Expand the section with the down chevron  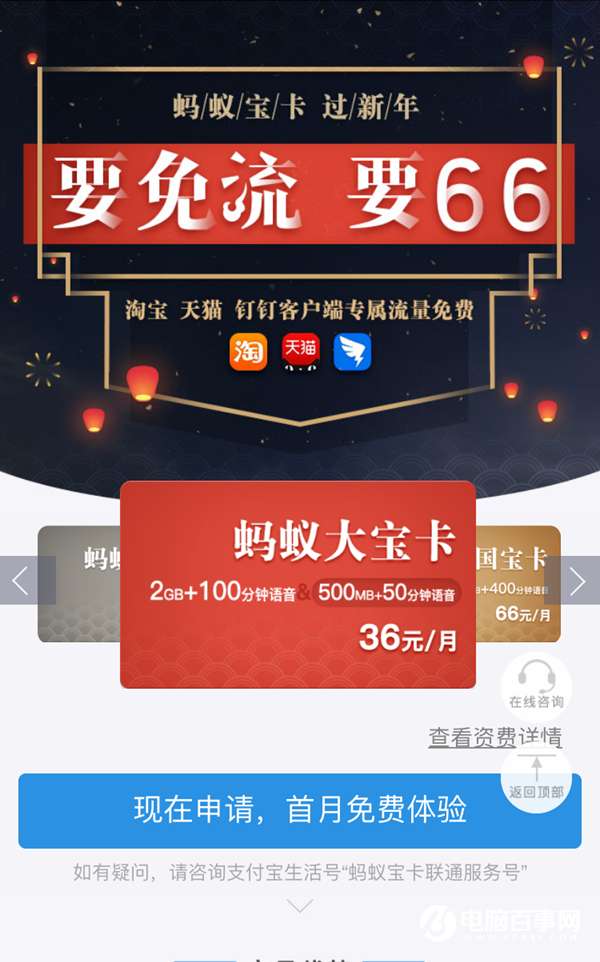[300, 905]
